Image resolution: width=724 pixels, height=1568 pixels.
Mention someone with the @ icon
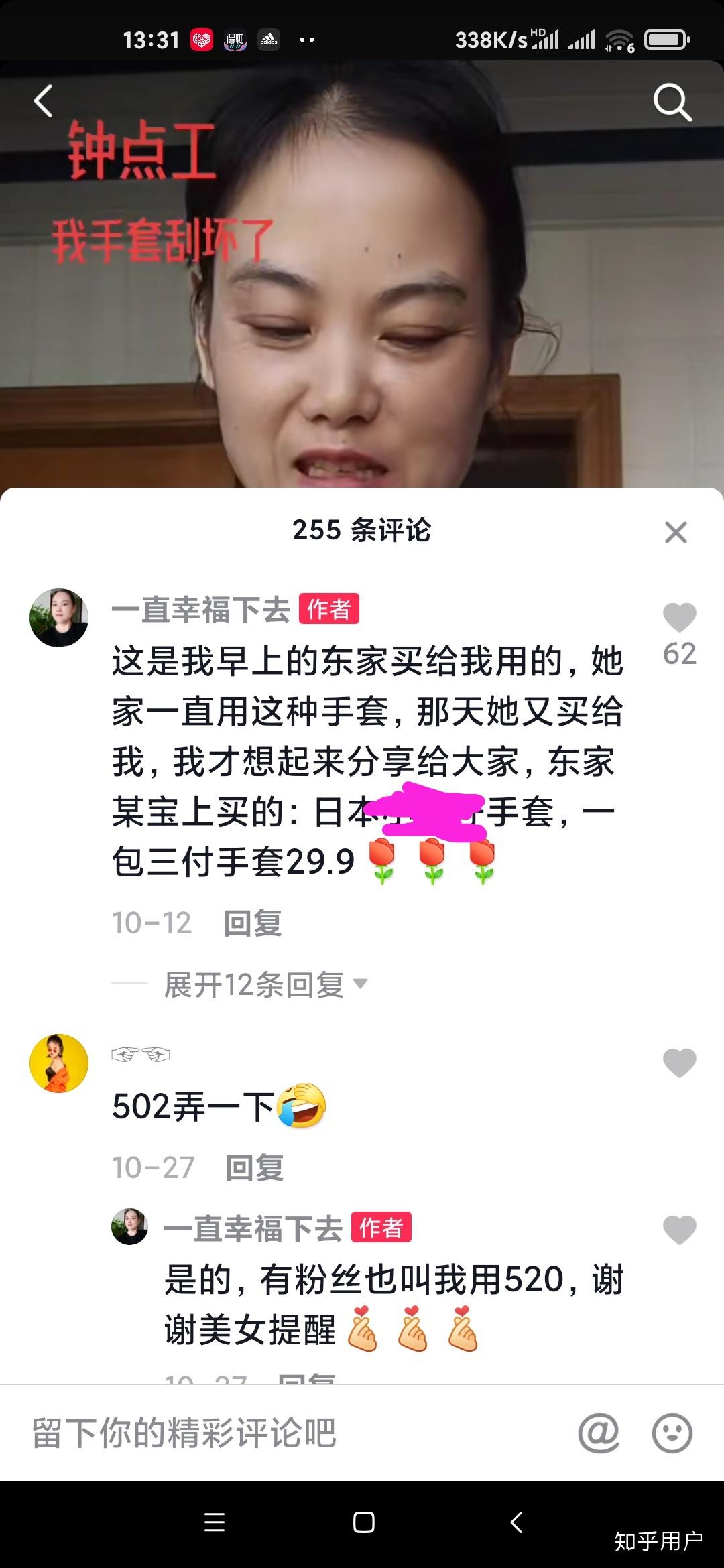[599, 1433]
